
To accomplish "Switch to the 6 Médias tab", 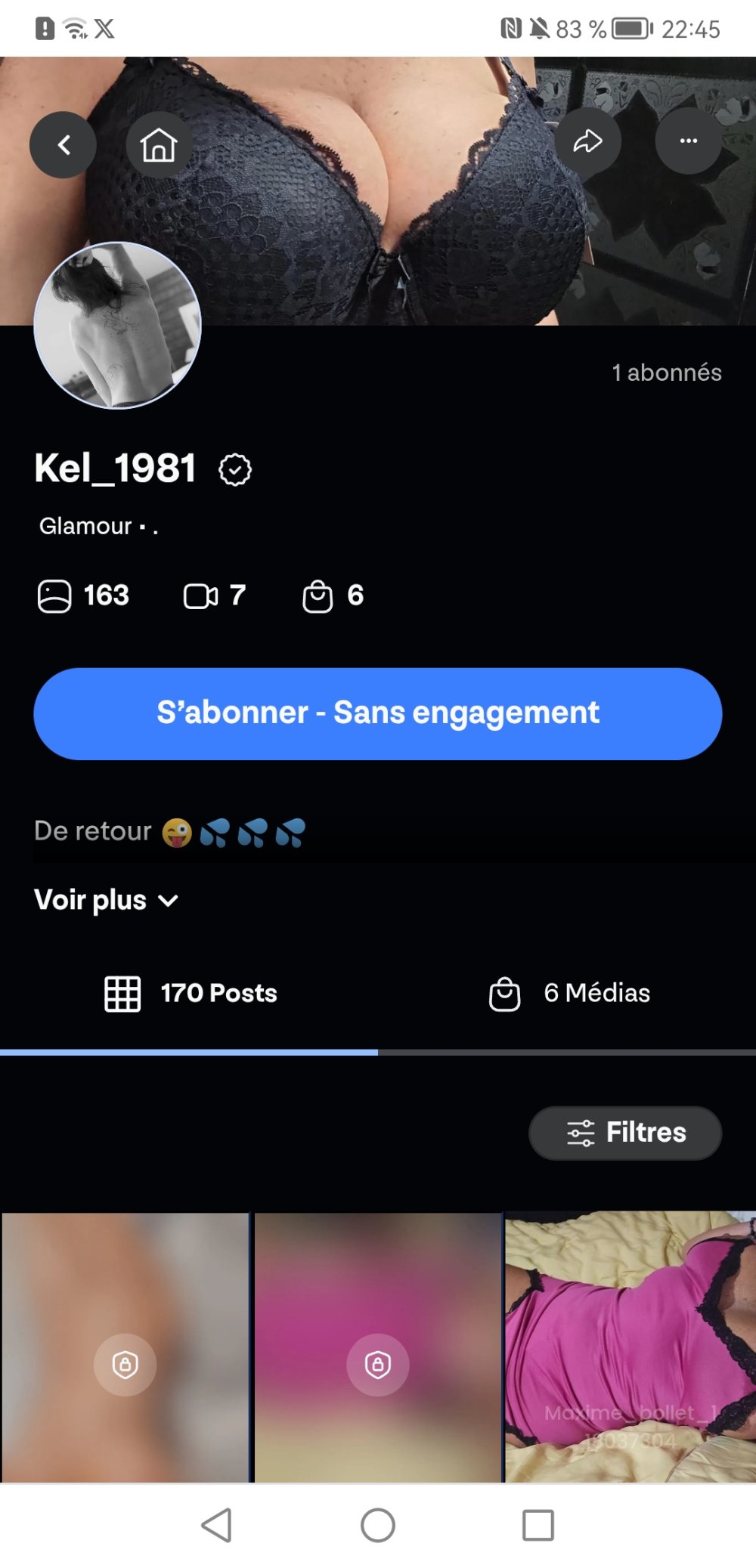I will [570, 993].
